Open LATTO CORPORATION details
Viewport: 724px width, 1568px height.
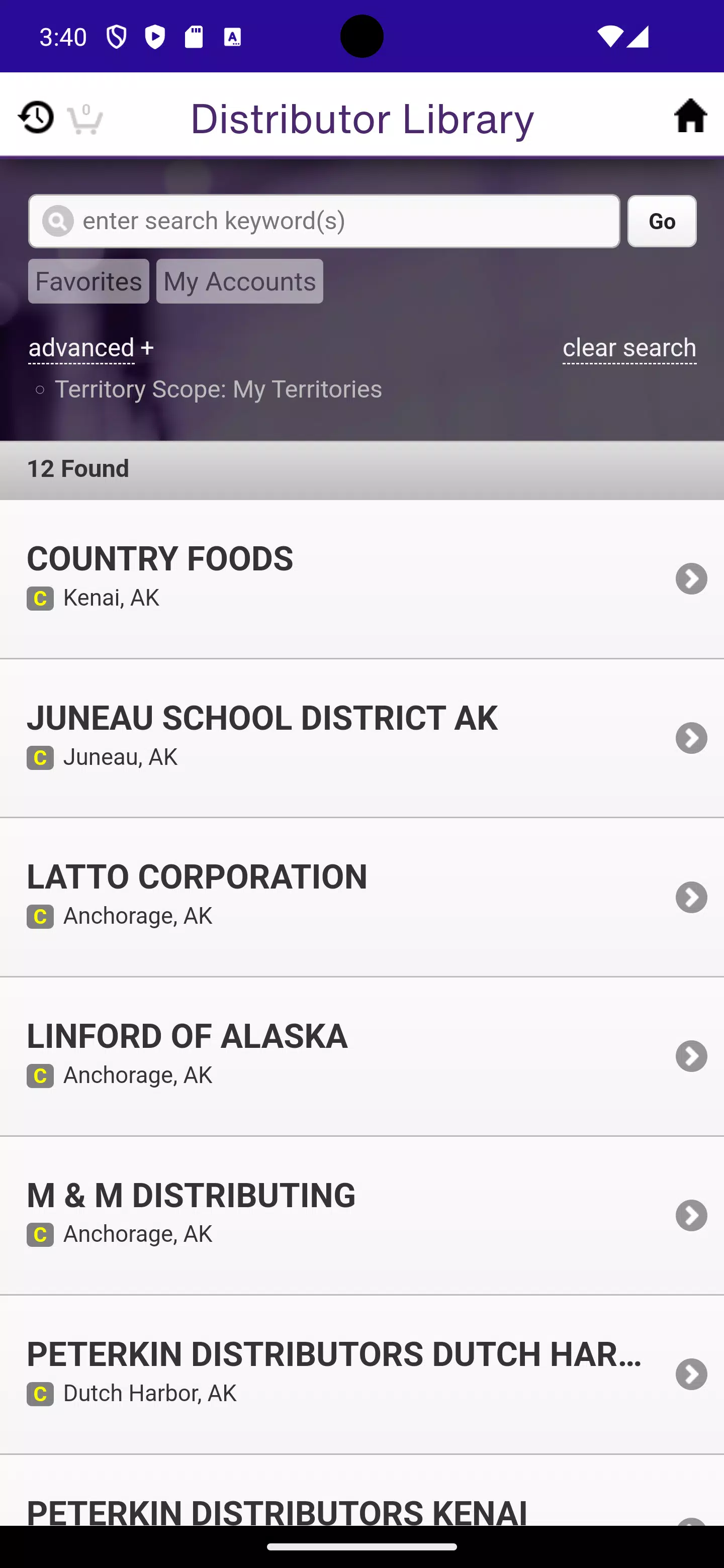tap(361, 897)
